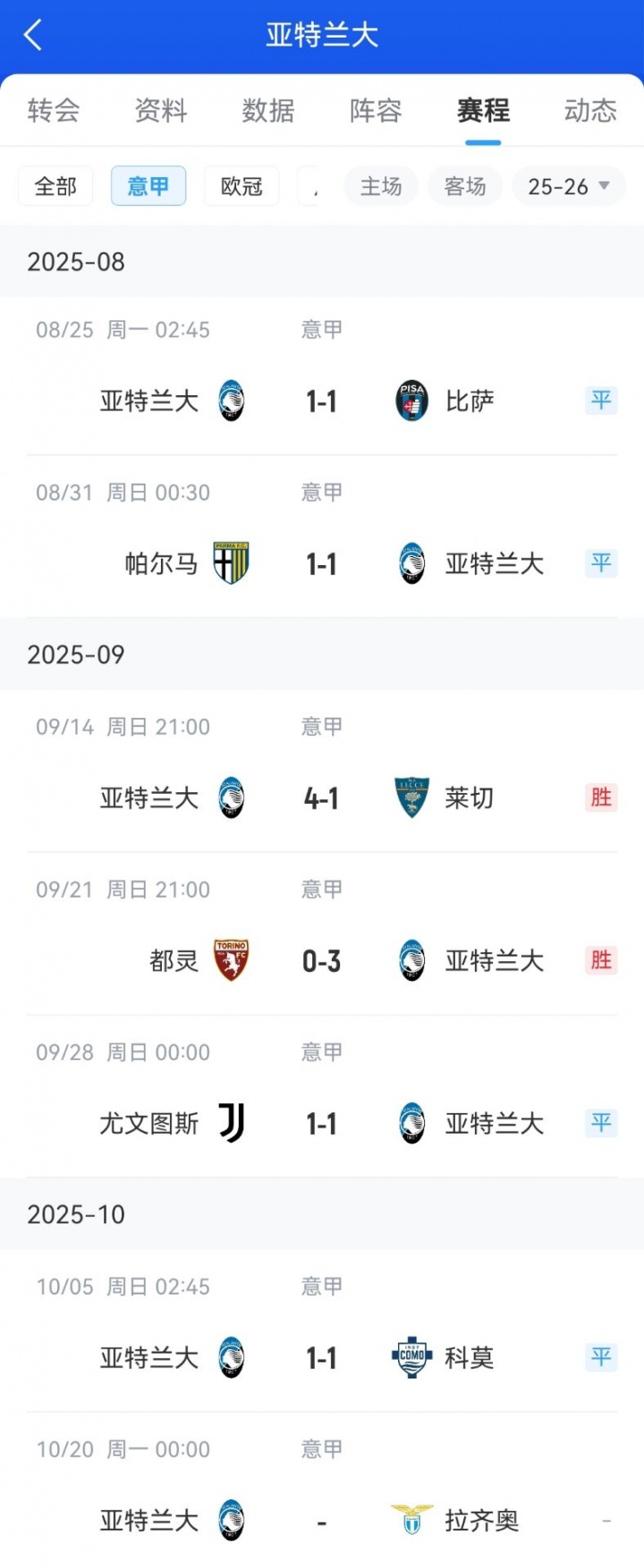644x1568 pixels.
Task: Filter by 主场 matches
Action: coord(381,186)
